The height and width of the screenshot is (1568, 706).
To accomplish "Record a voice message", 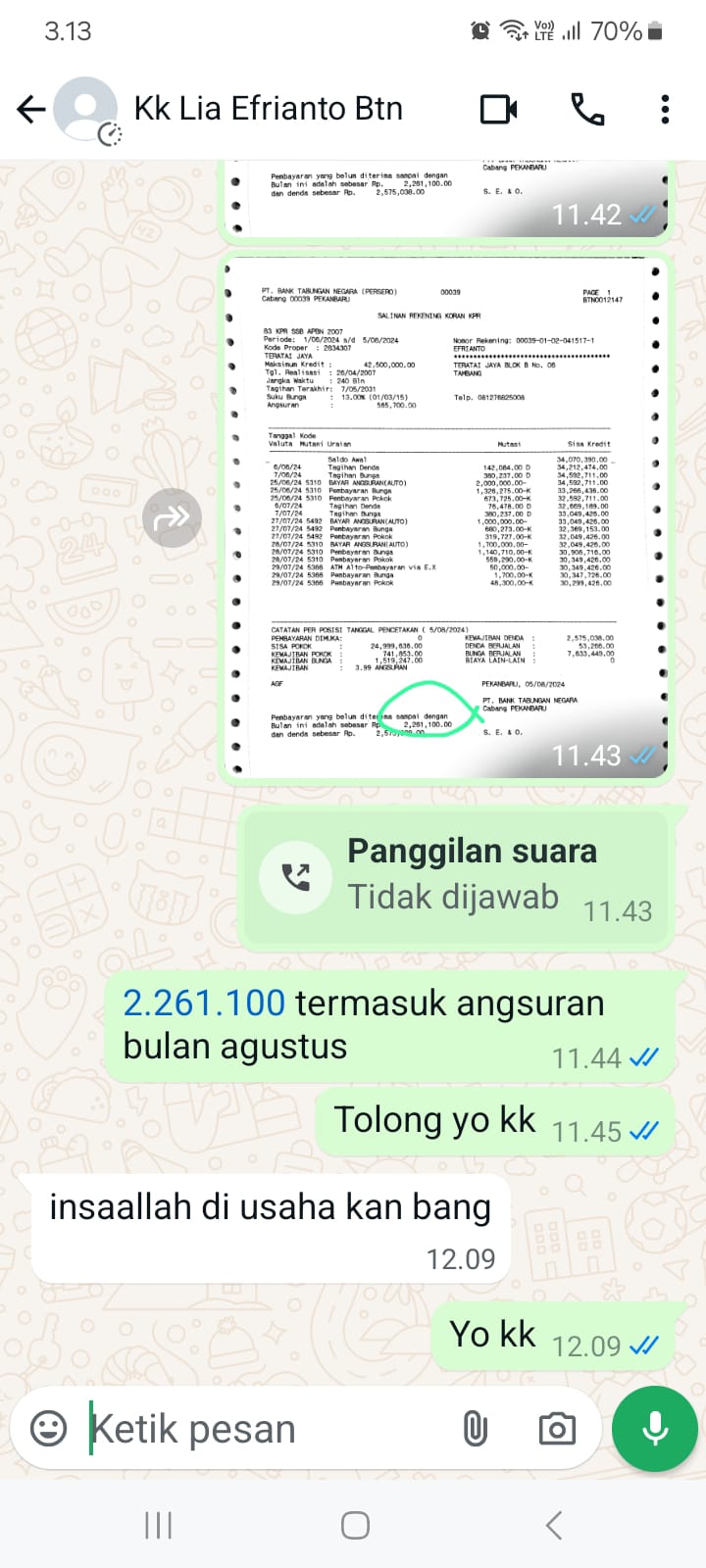I will (x=654, y=1429).
